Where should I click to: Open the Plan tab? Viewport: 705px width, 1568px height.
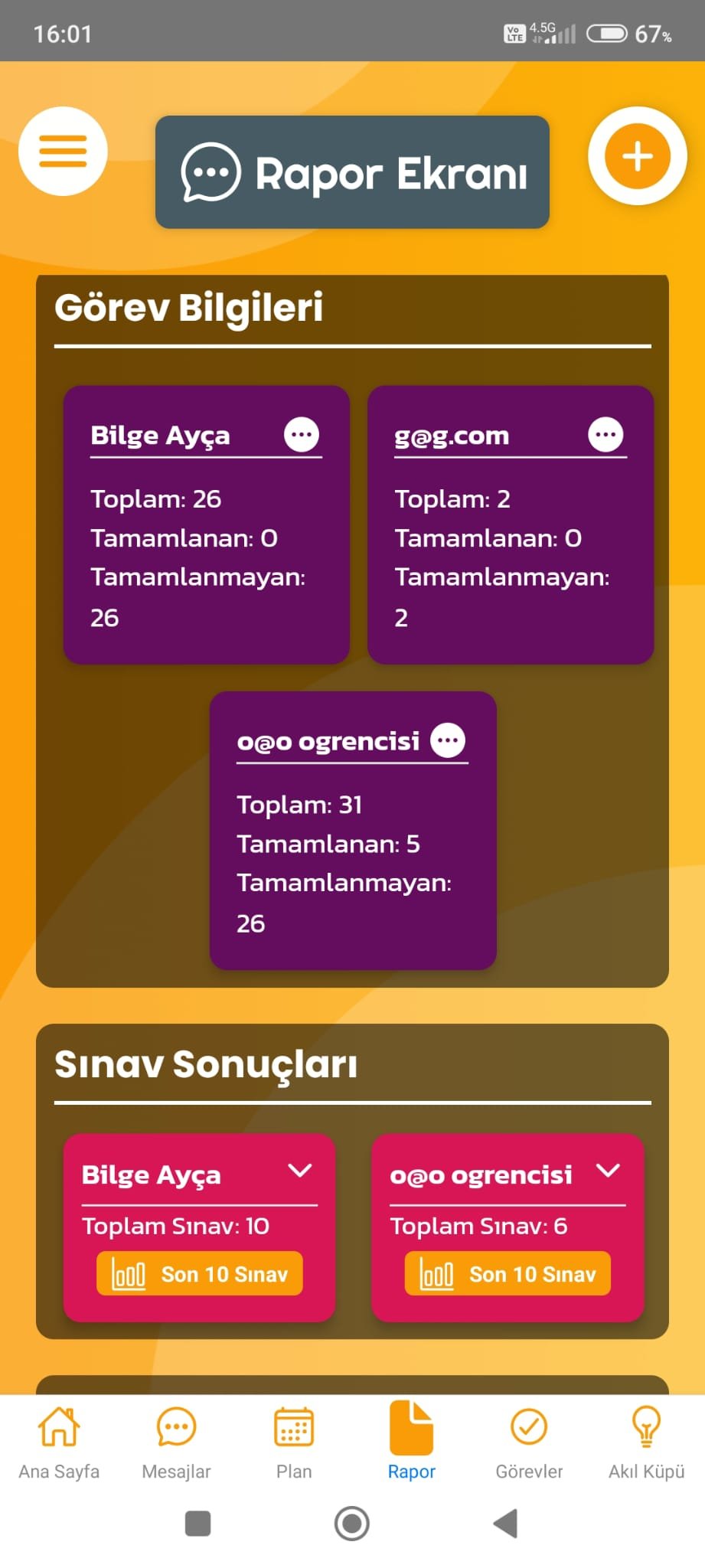(294, 1442)
